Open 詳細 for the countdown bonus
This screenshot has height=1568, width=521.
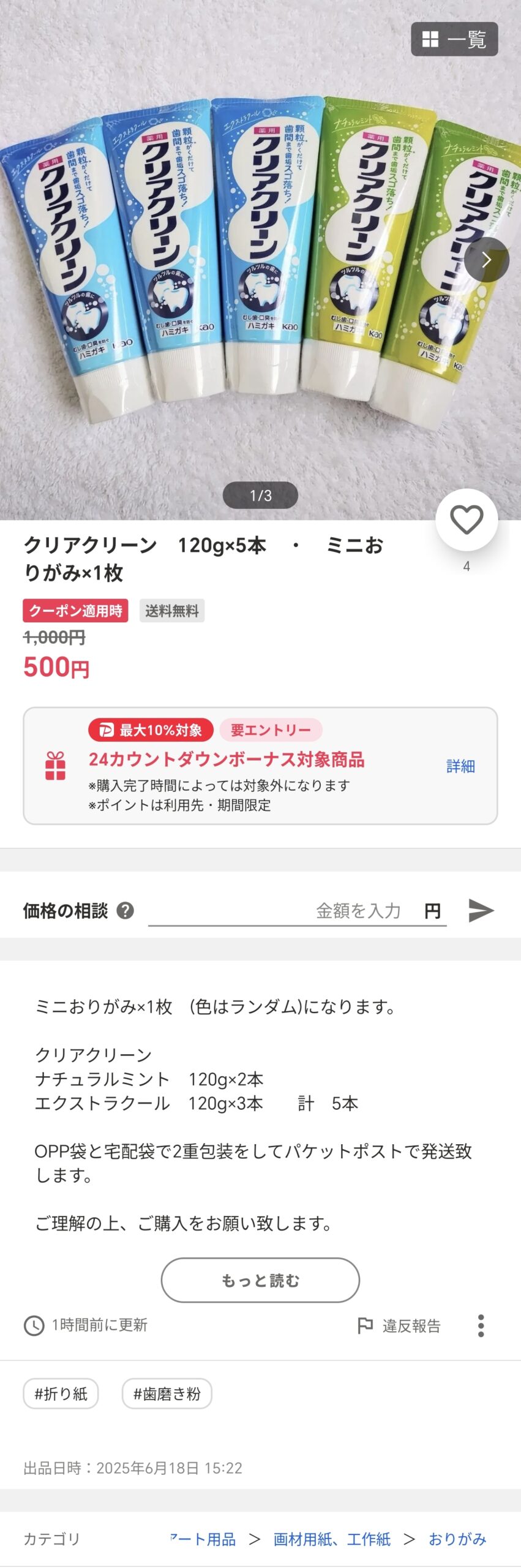[x=460, y=766]
